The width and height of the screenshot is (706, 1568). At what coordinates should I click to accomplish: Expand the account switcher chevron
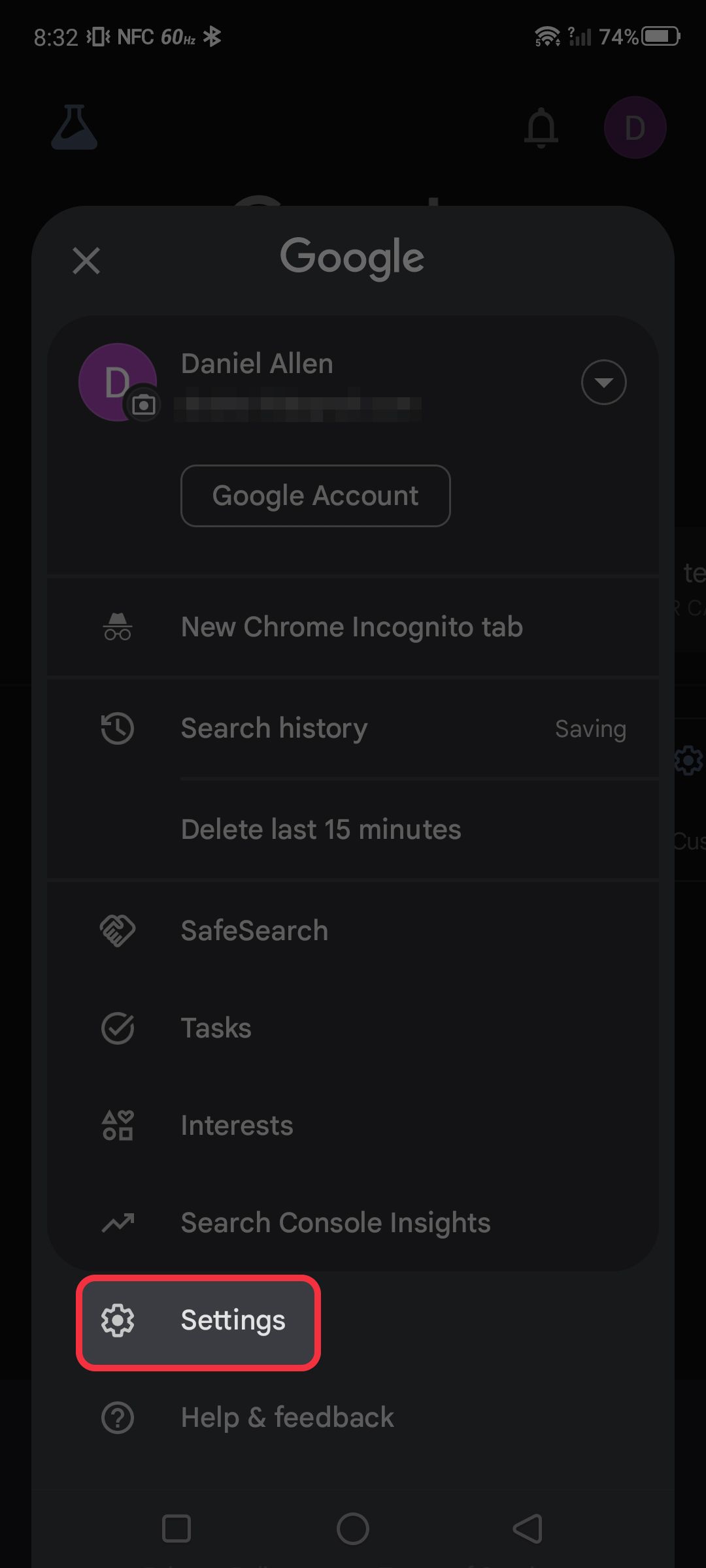click(603, 383)
